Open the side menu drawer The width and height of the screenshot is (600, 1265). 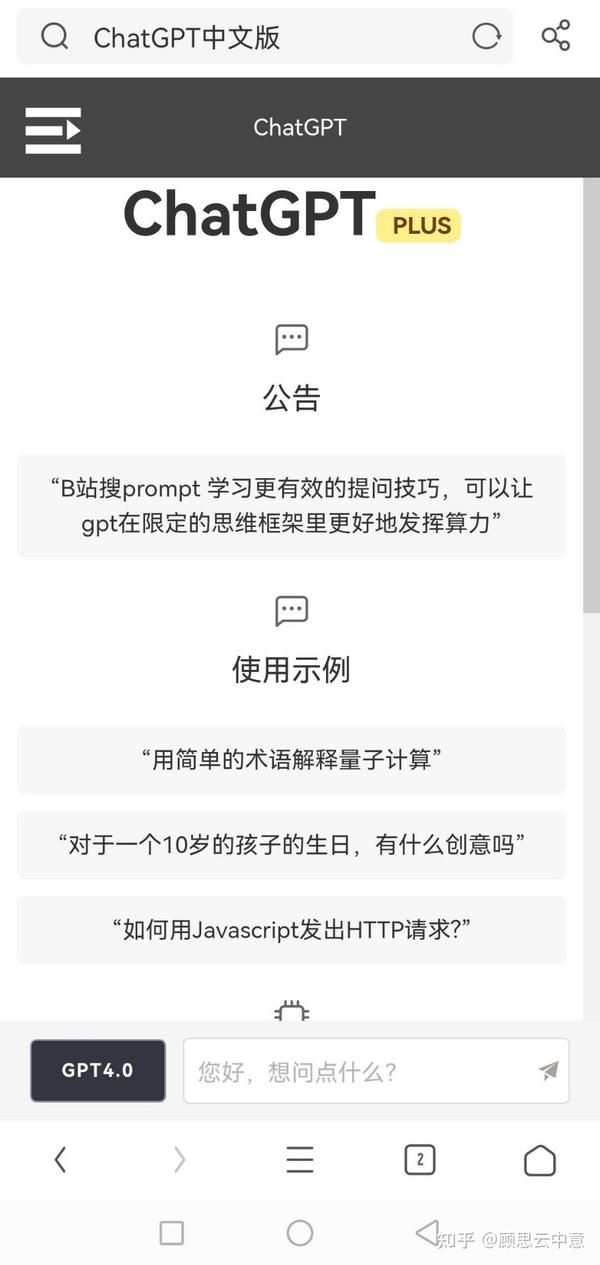53,130
